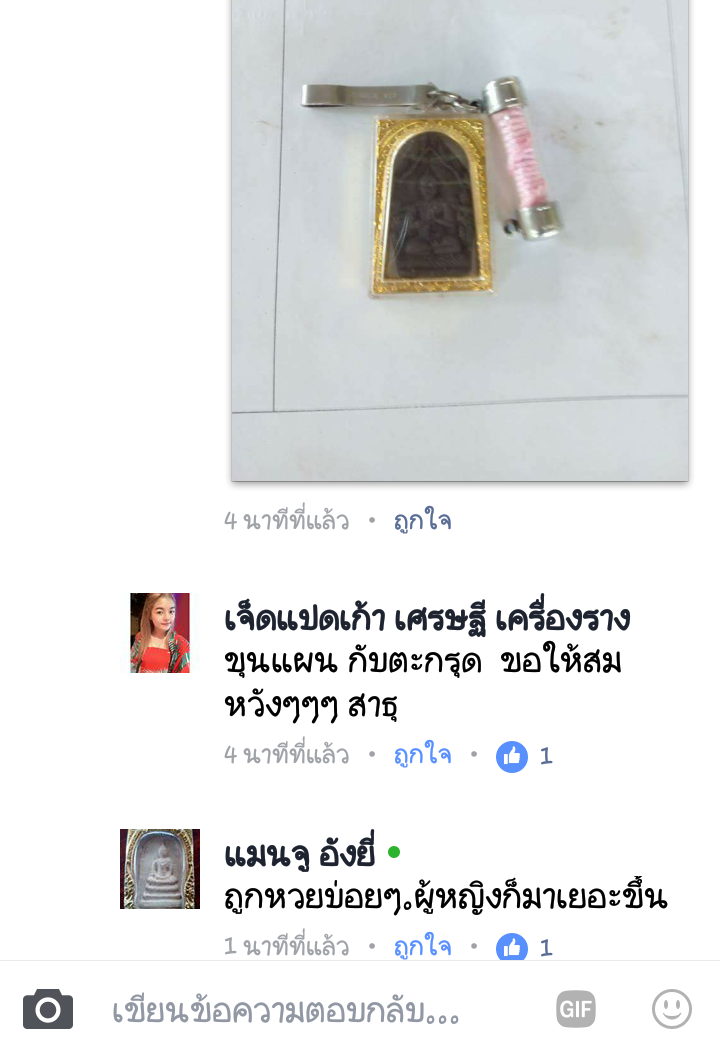This screenshot has height=1057, width=720.
Task: Open the camera icon to attach photo
Action: point(47,1008)
